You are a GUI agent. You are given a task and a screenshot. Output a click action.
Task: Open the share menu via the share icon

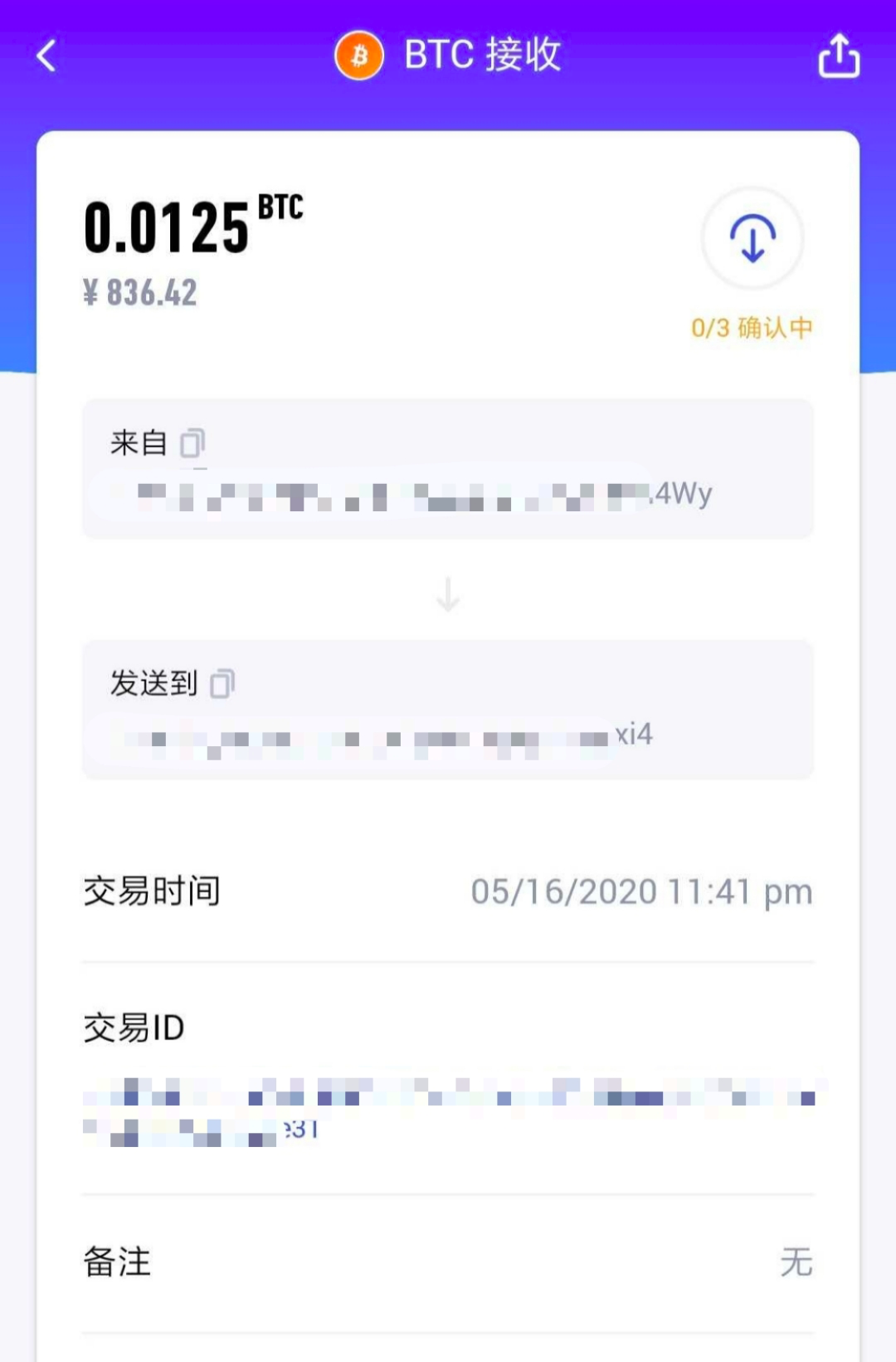pos(840,56)
